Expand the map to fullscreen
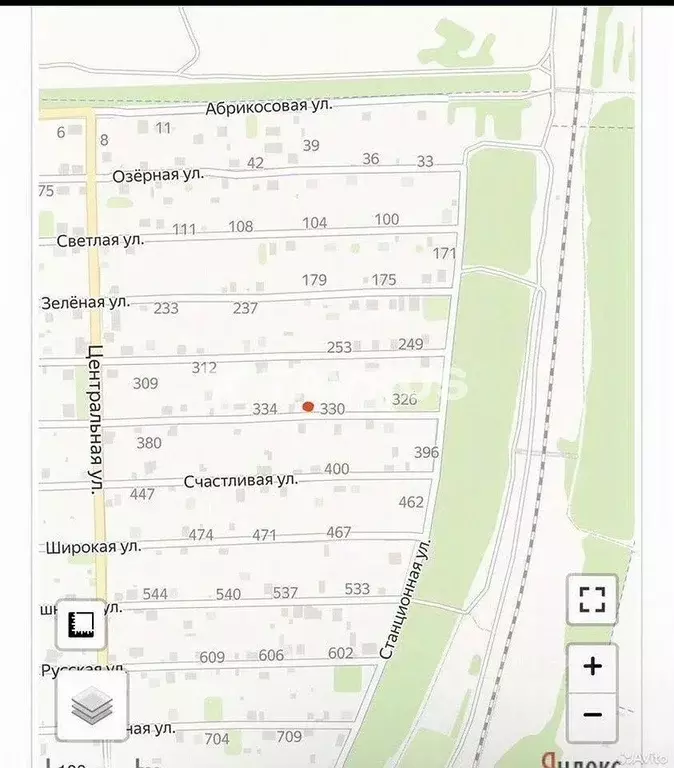 [592, 599]
